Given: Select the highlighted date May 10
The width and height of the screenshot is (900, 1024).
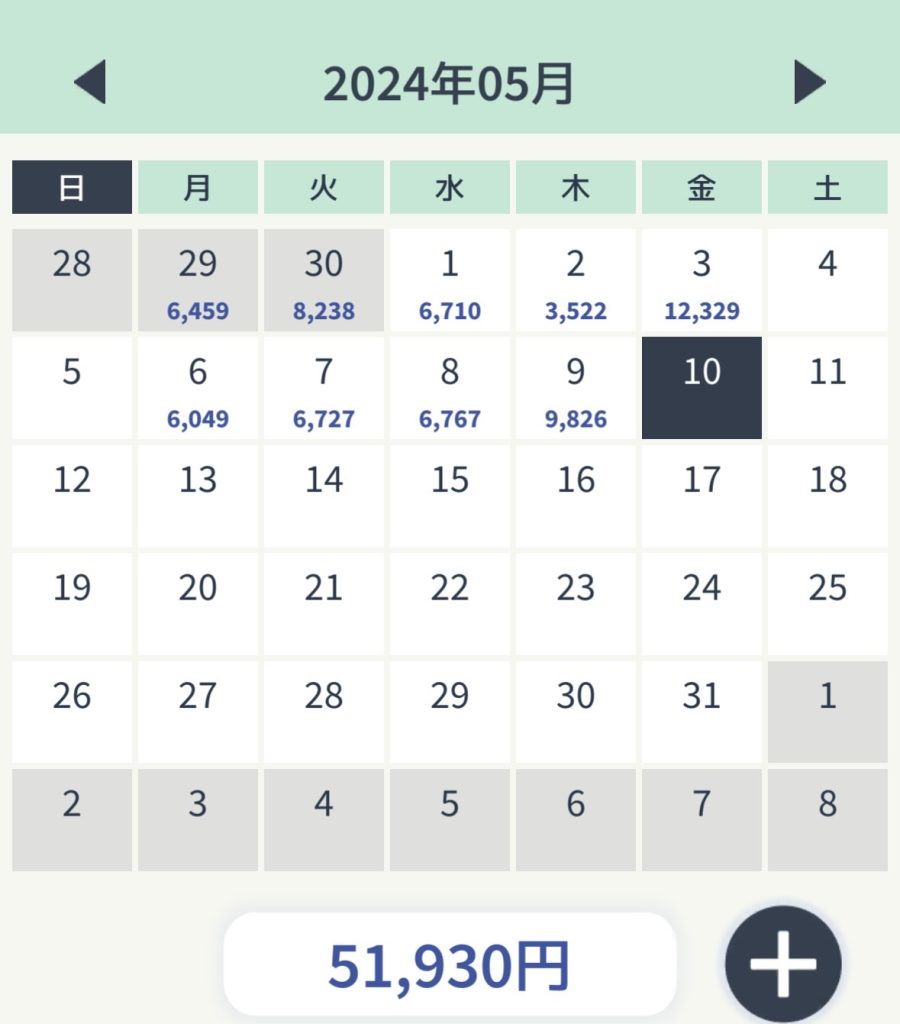Looking at the screenshot, I should click(x=701, y=388).
